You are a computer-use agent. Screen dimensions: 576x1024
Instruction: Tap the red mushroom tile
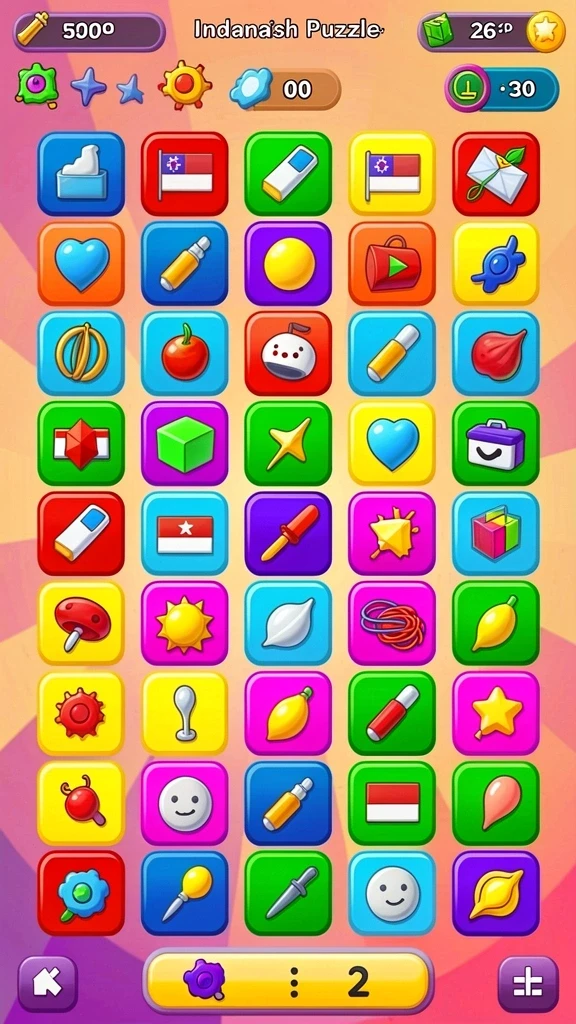click(x=81, y=623)
